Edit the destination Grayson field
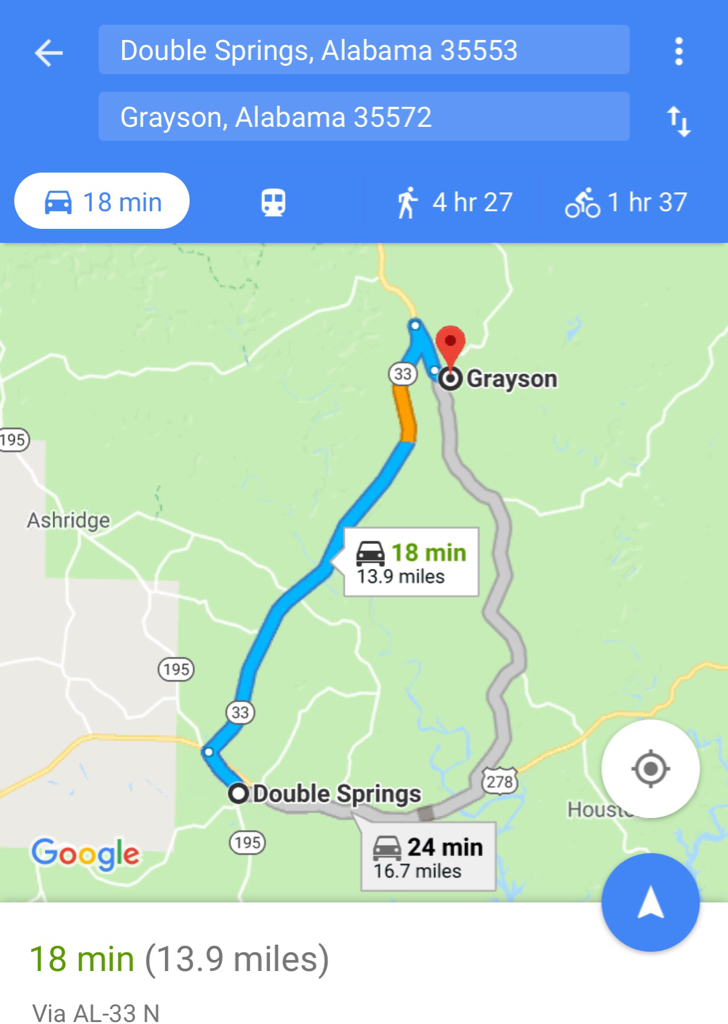This screenshot has height=1024, width=728. click(364, 117)
